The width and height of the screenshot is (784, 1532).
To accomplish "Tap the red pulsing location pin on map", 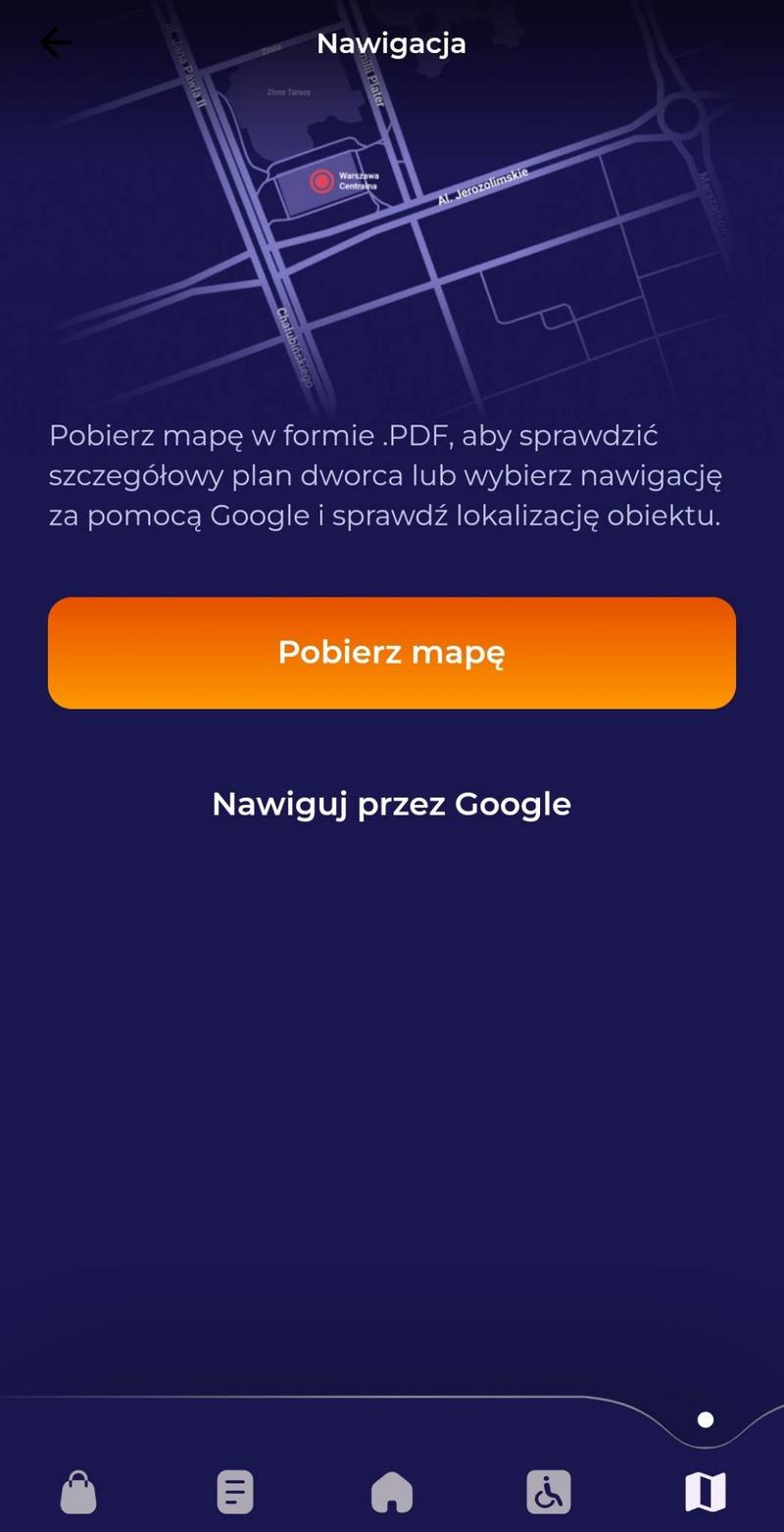I will (x=320, y=182).
